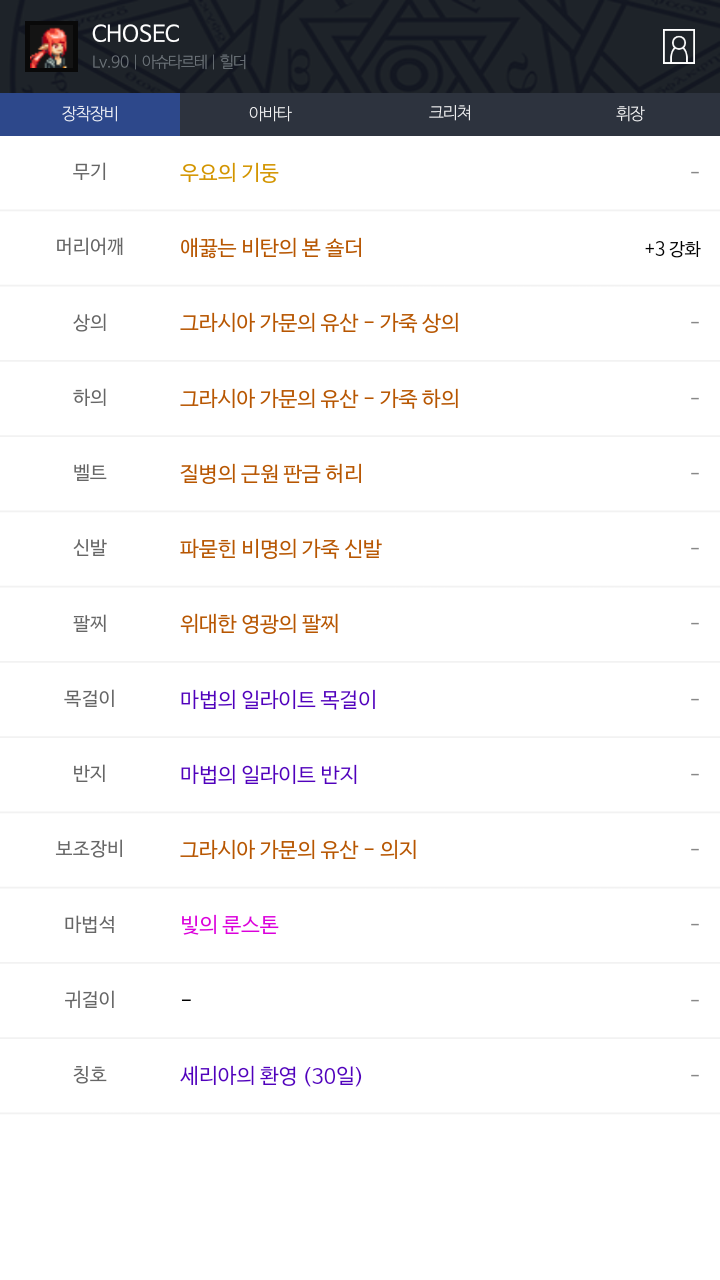Open weapon item 우요의 기둥
720x1280 pixels.
pyautogui.click(x=229, y=172)
